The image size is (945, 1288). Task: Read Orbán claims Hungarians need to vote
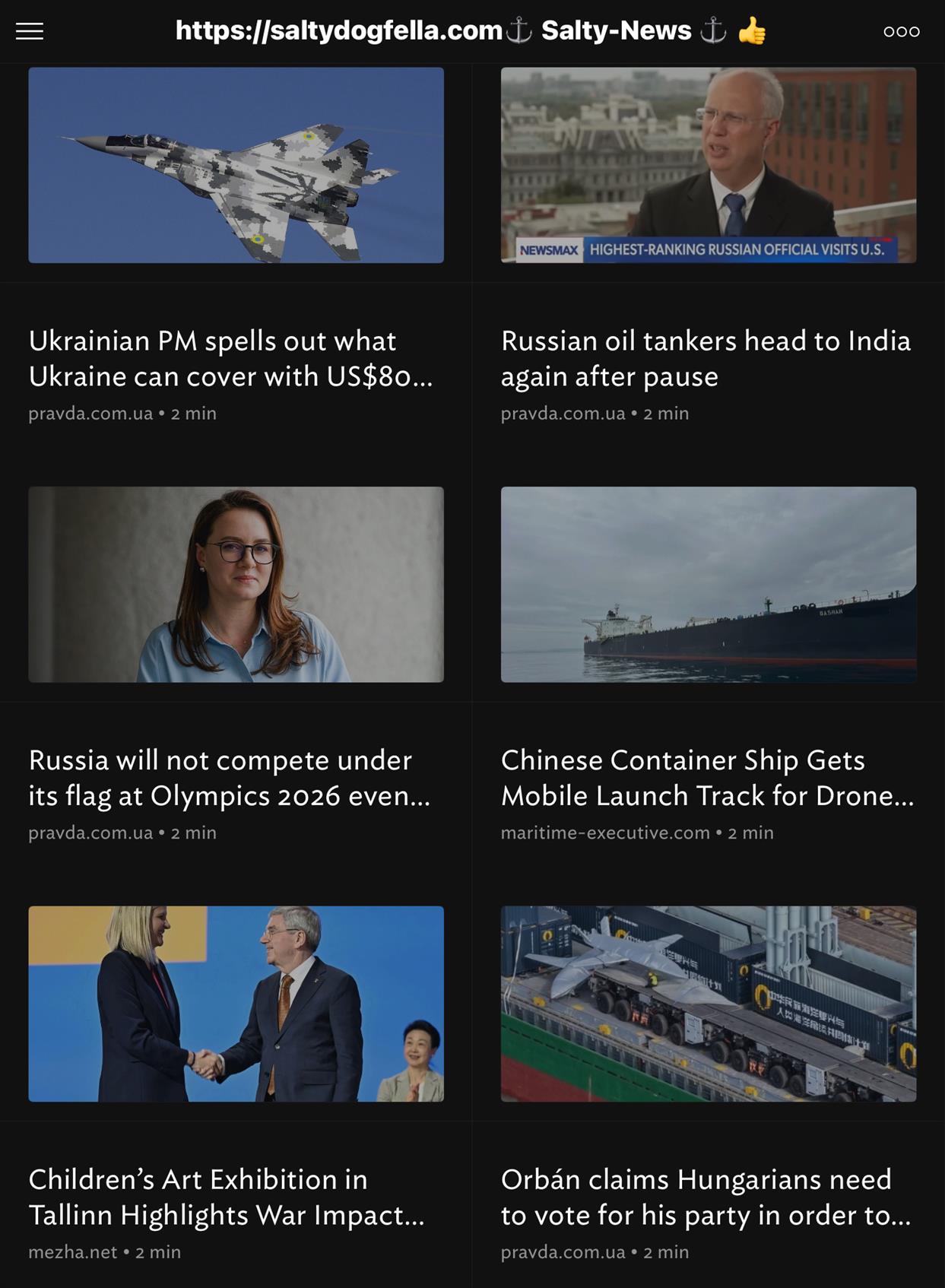[x=706, y=1196]
